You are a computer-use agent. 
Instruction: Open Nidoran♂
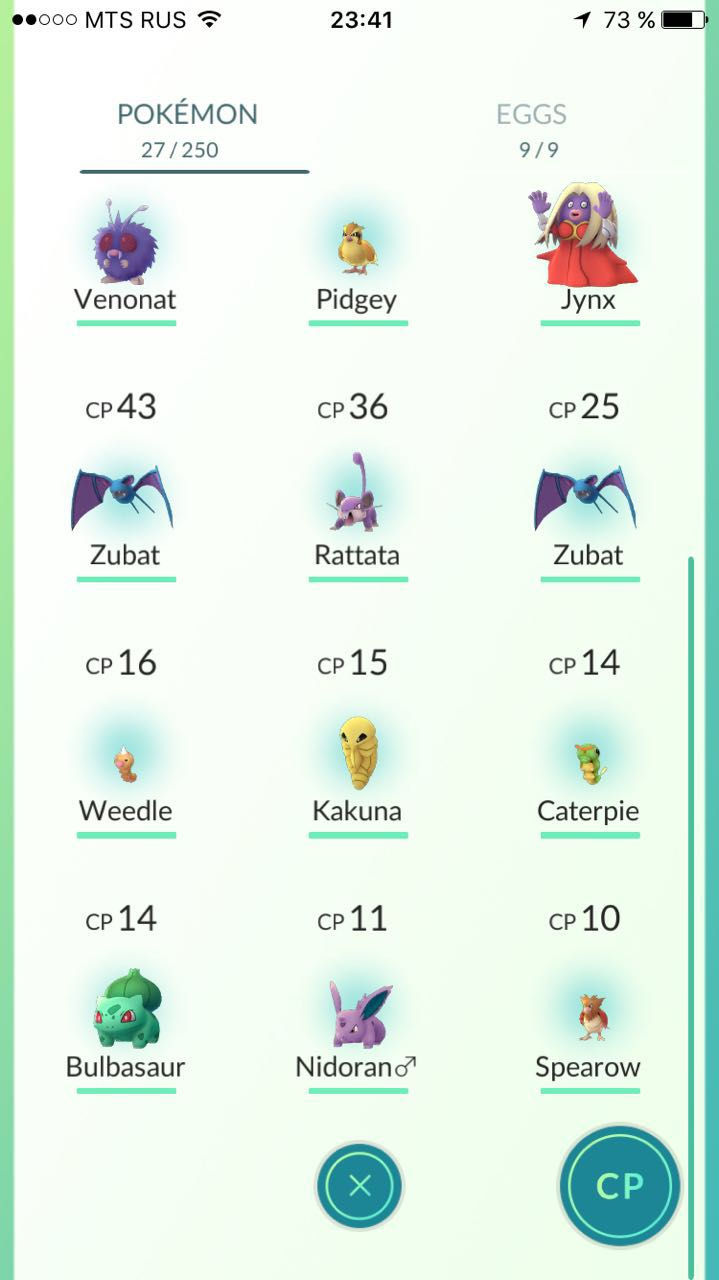357,998
